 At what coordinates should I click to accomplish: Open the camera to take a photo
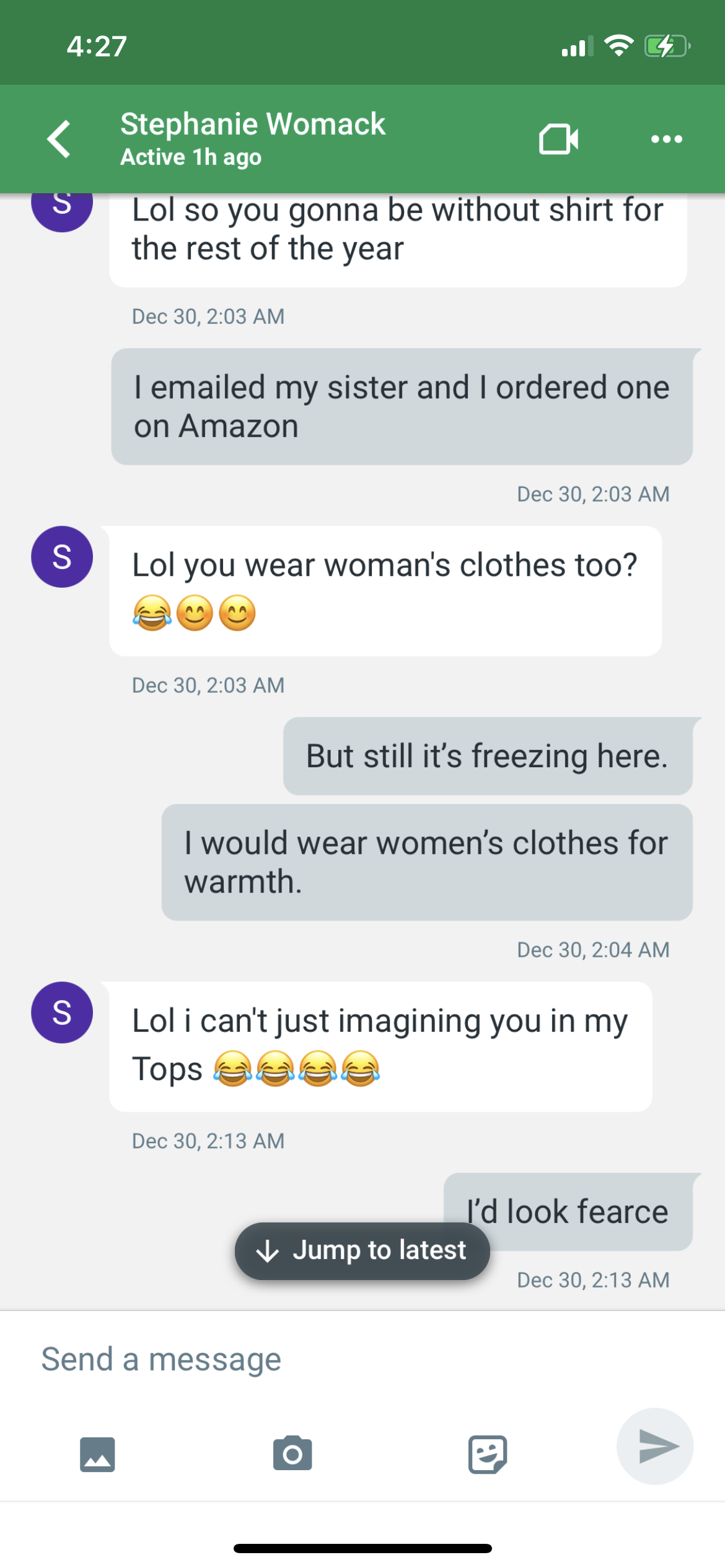[x=292, y=1453]
